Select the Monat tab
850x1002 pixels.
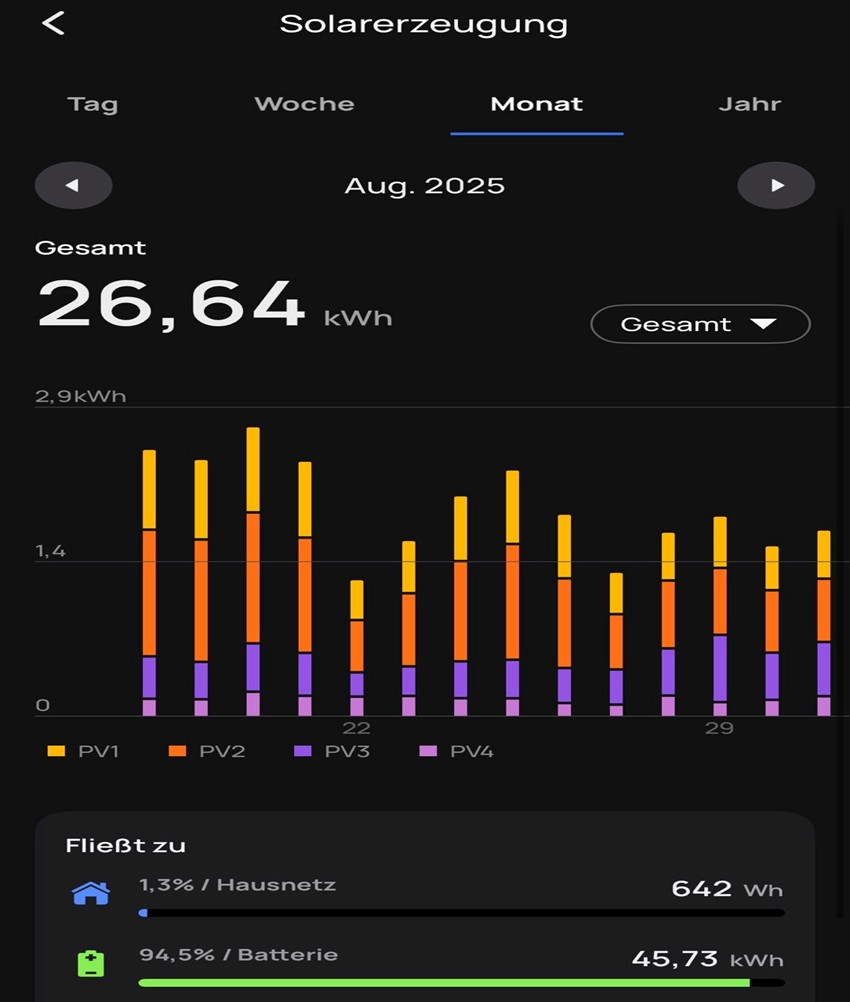[x=536, y=104]
